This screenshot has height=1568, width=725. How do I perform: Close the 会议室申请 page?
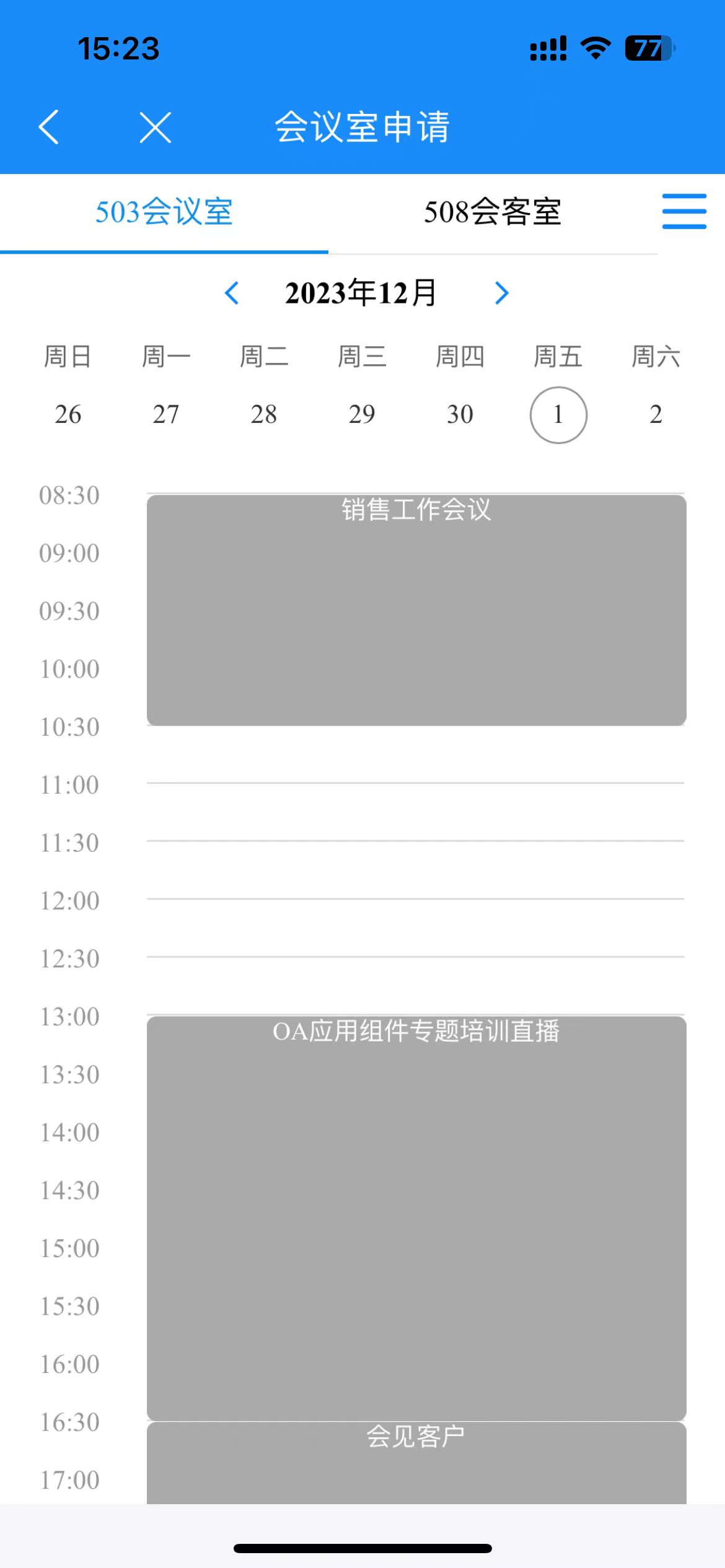point(155,128)
